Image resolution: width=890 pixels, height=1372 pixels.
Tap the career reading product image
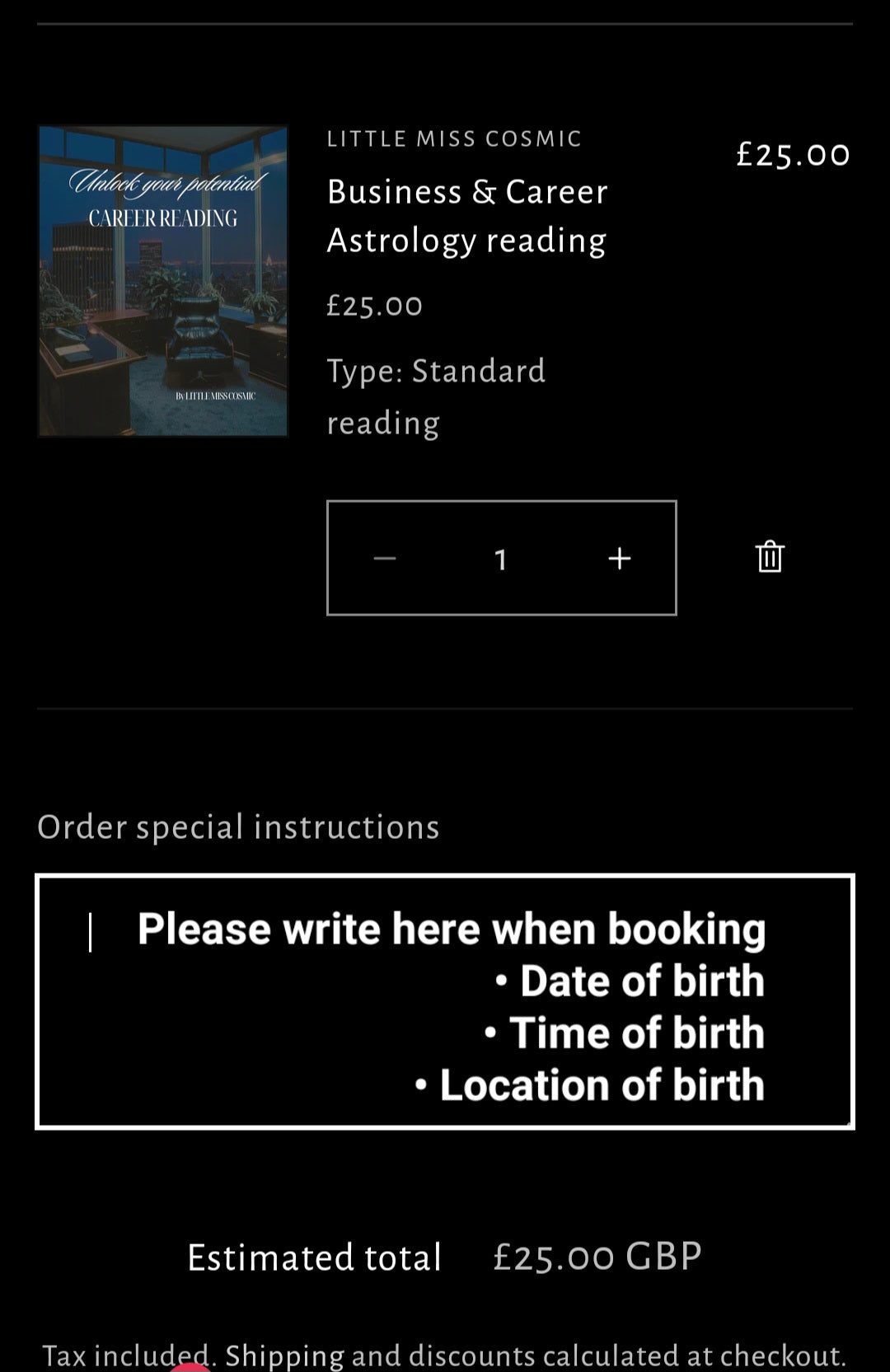163,281
